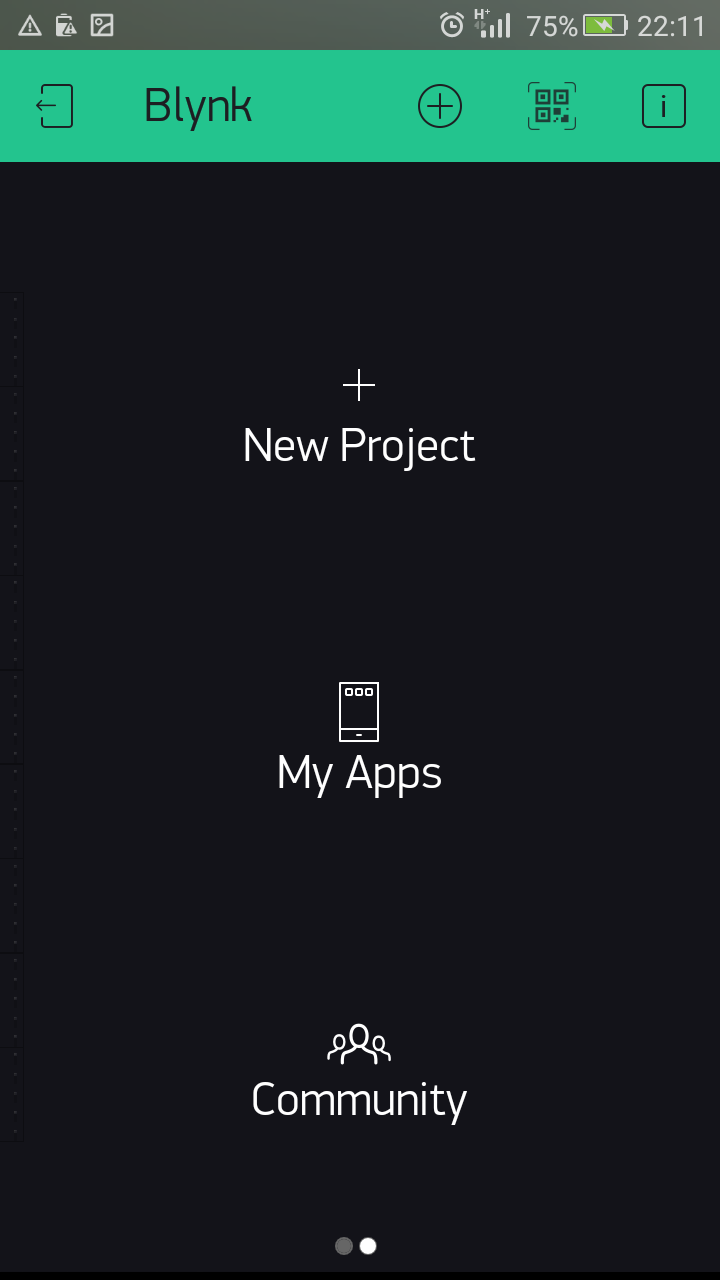The height and width of the screenshot is (1280, 720).
Task: Open the info icon
Action: 663,106
